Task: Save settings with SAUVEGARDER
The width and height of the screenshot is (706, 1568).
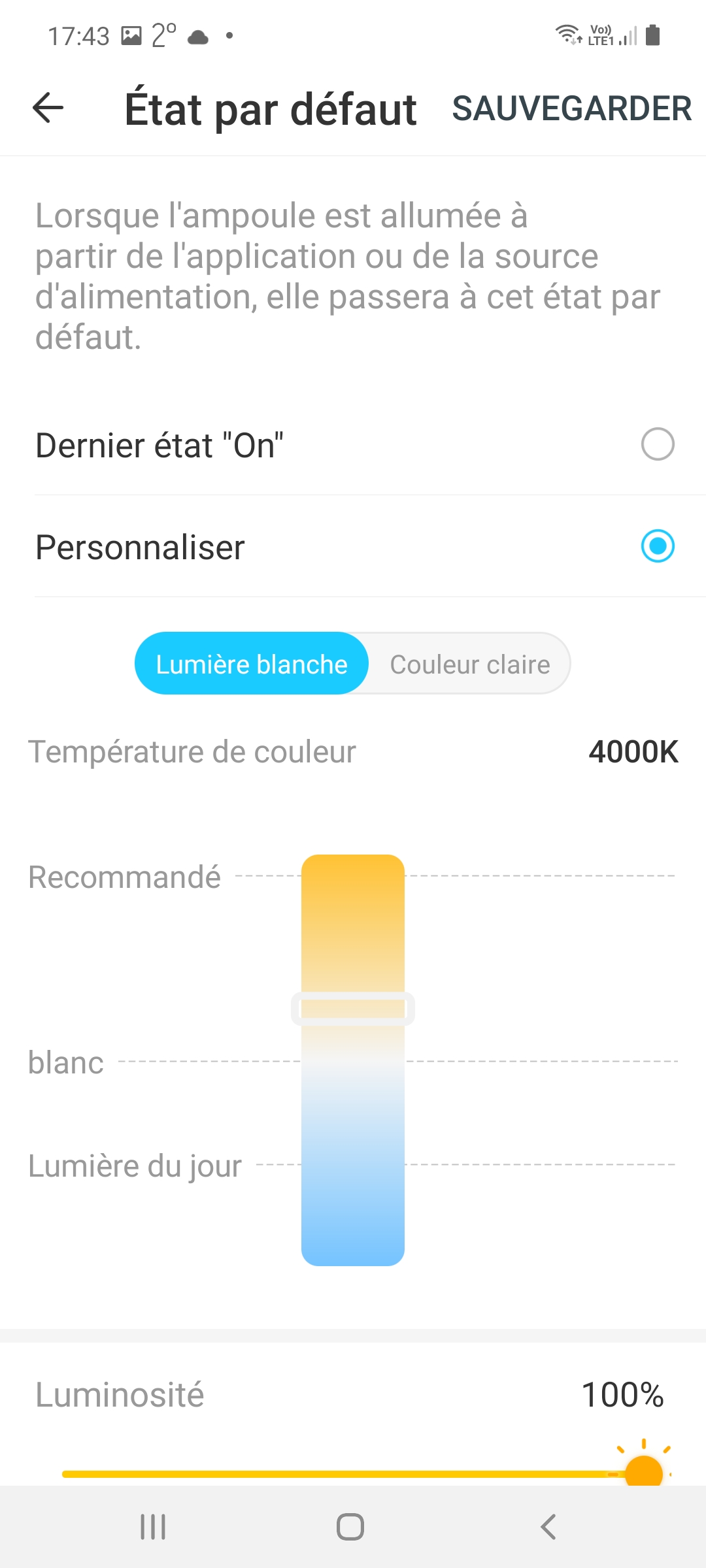Action: point(572,108)
